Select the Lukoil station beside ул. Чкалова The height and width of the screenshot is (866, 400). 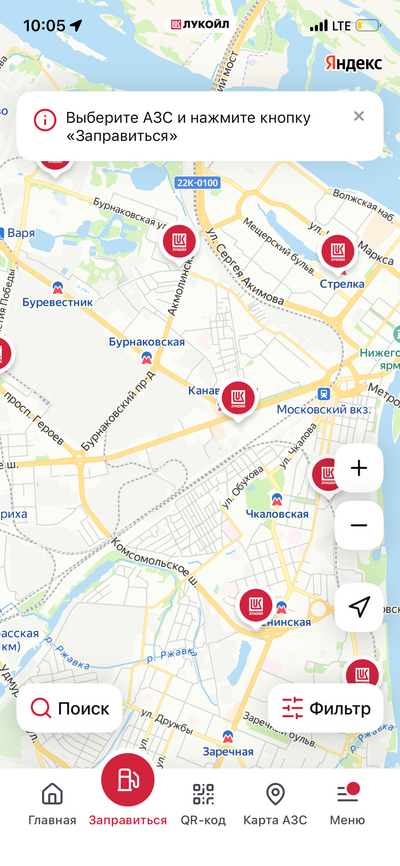325,476
